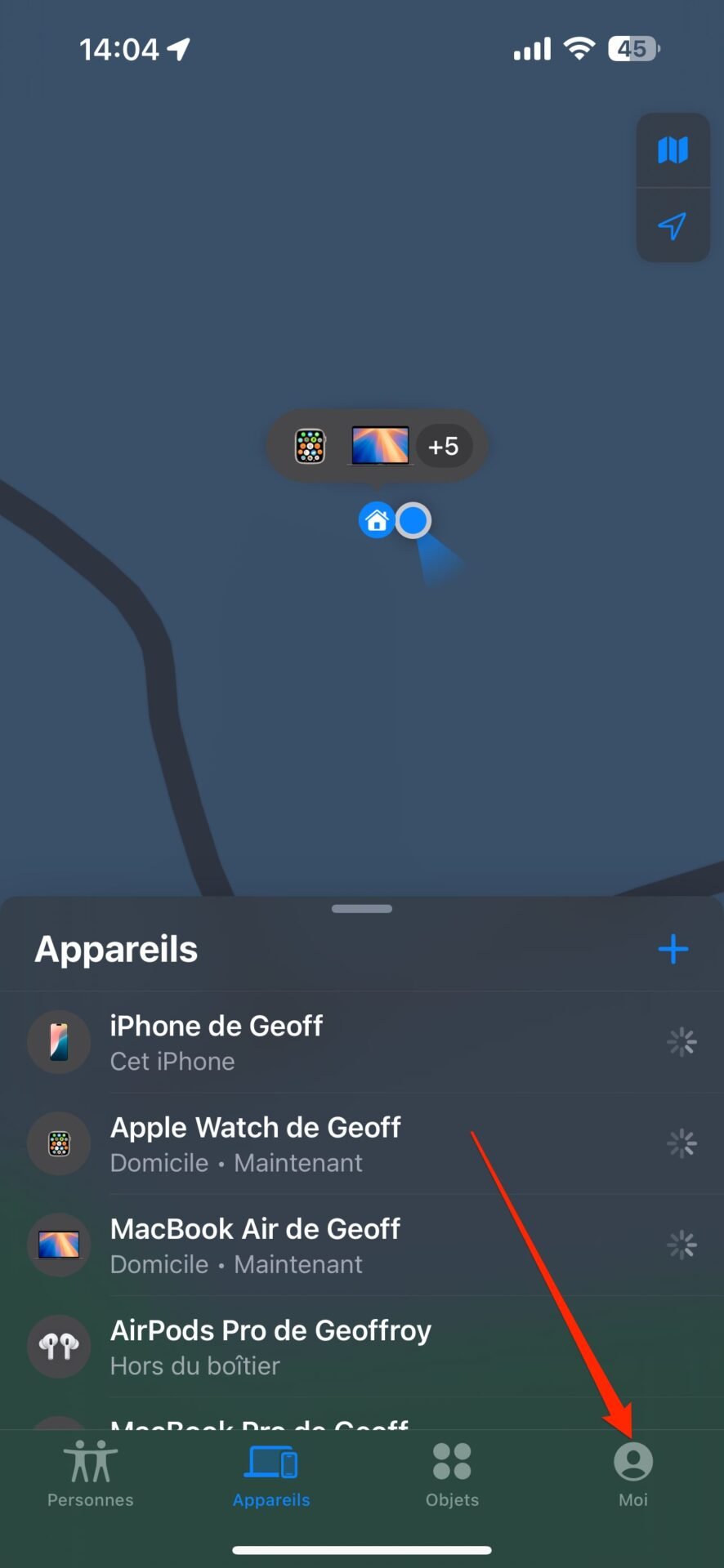Screen dimensions: 724x1568
Task: Tap the sheet grabber handle
Action: coord(362,908)
